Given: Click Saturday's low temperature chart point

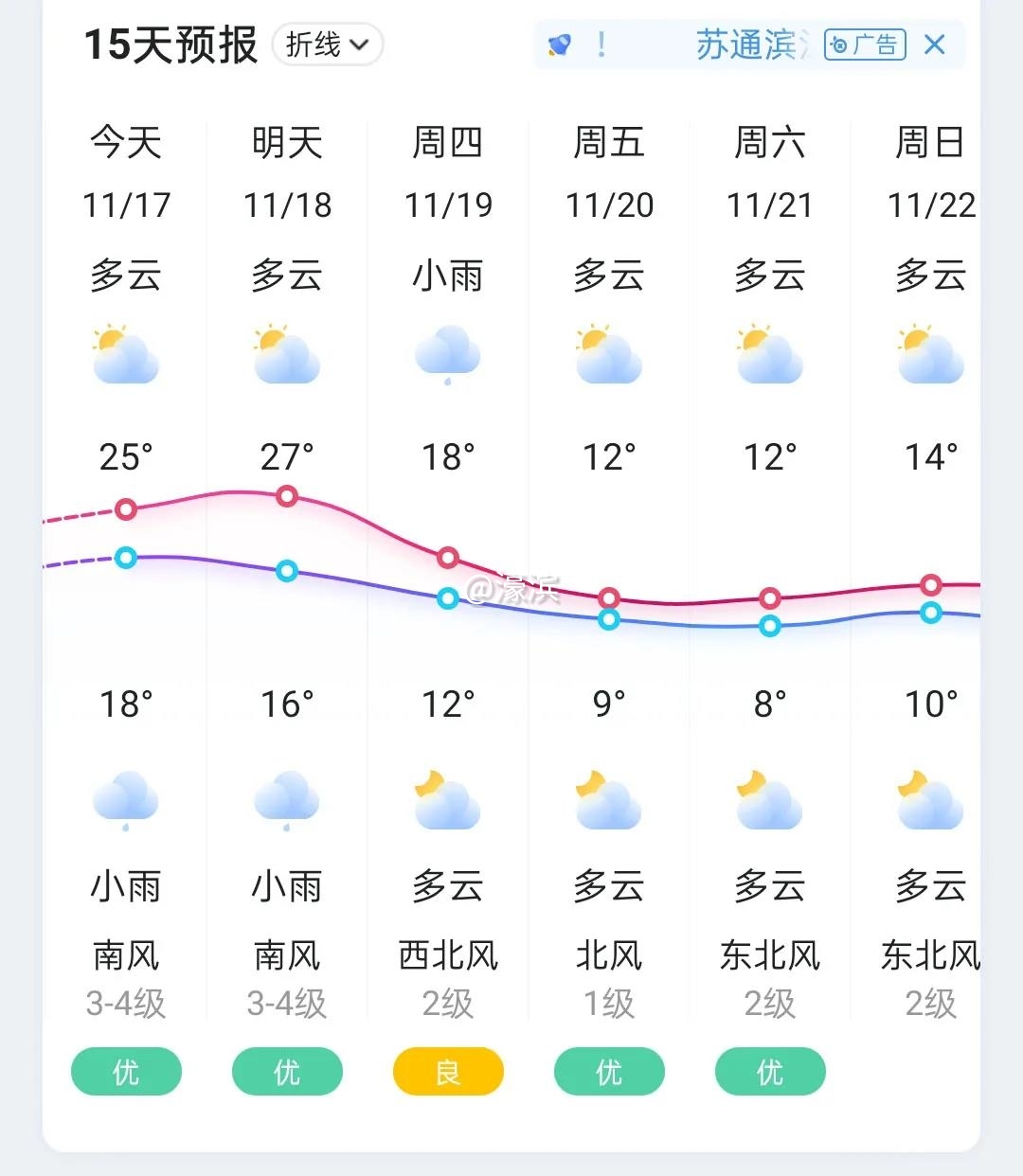Looking at the screenshot, I should coord(770,625).
